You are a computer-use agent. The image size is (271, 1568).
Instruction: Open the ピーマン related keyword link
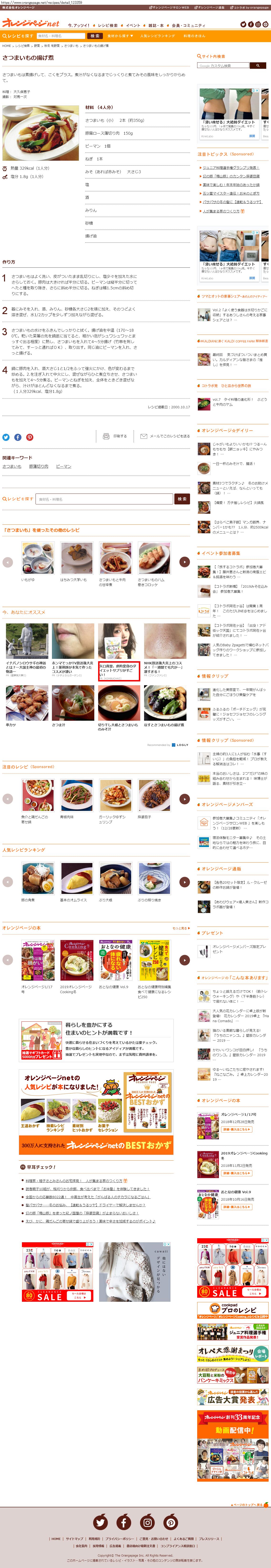pyautogui.click(x=63, y=466)
